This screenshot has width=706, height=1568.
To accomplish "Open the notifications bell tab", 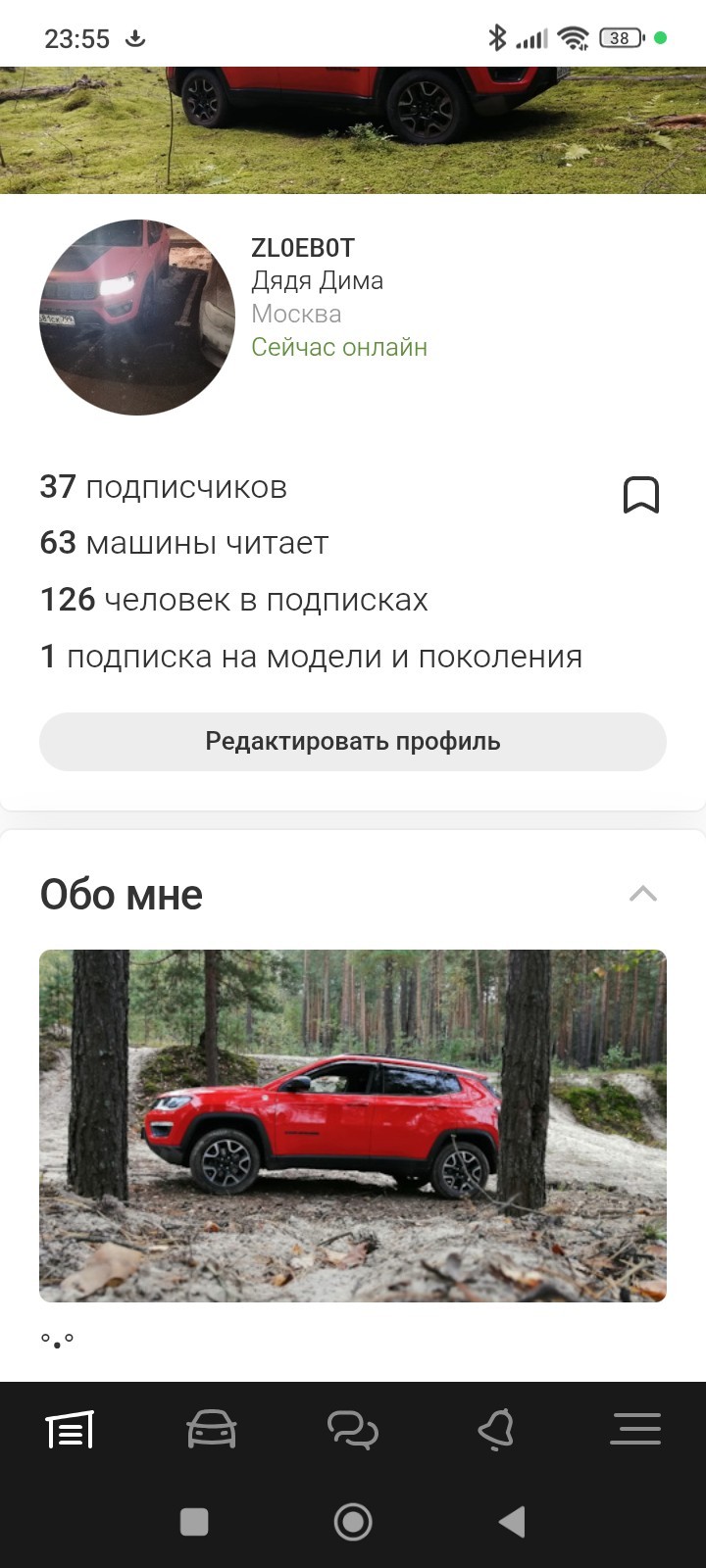I will pos(495,1430).
